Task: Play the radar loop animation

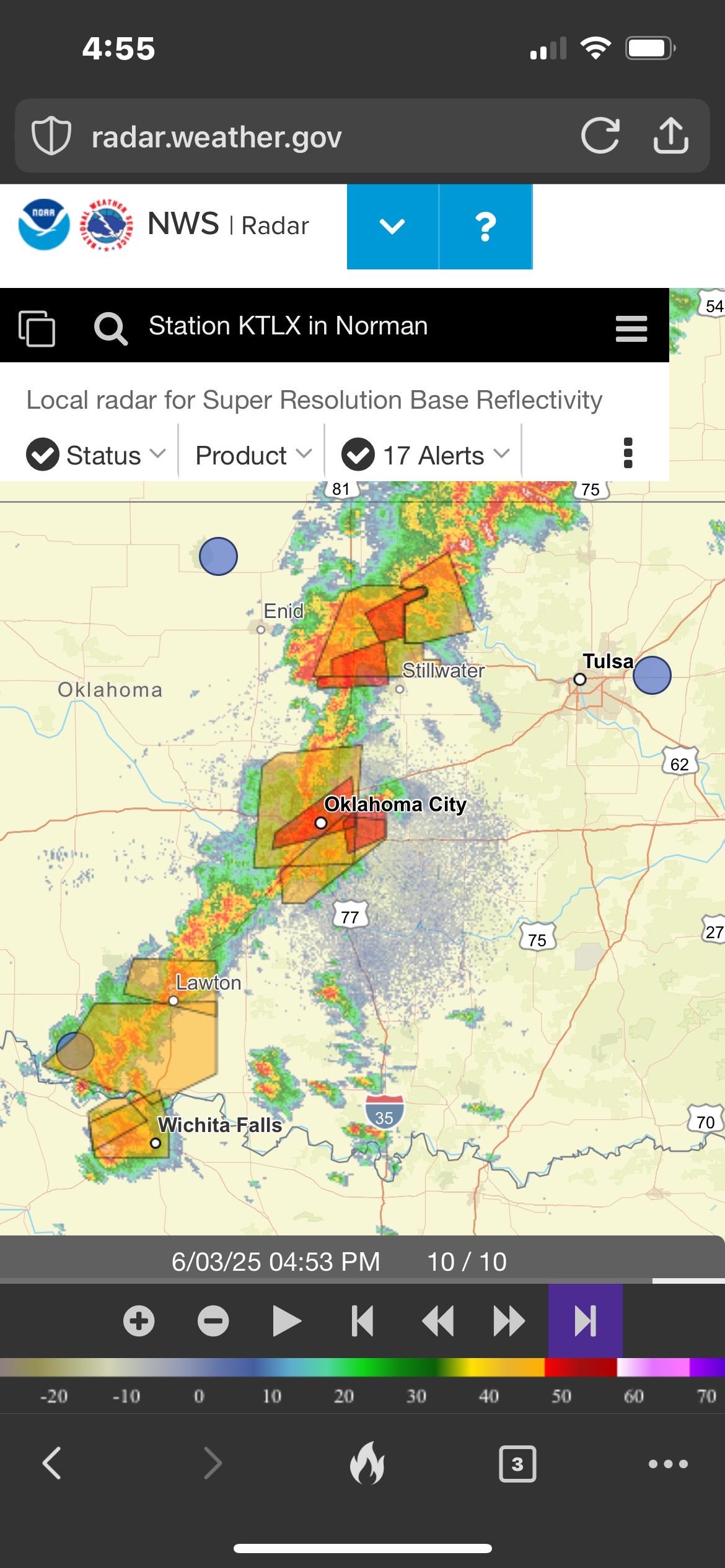Action: pyautogui.click(x=287, y=1321)
